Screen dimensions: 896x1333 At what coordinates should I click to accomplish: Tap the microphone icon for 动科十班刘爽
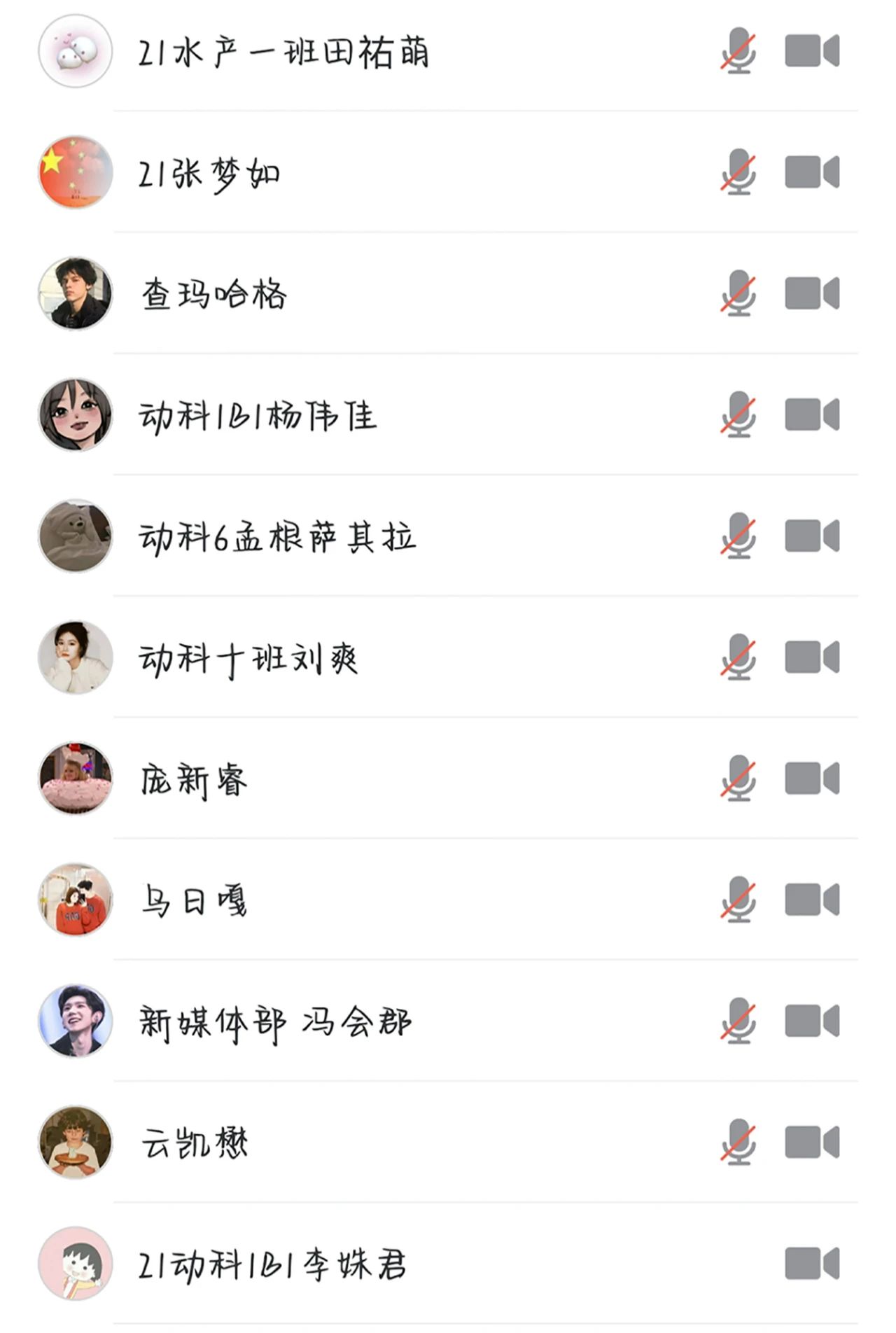(738, 657)
